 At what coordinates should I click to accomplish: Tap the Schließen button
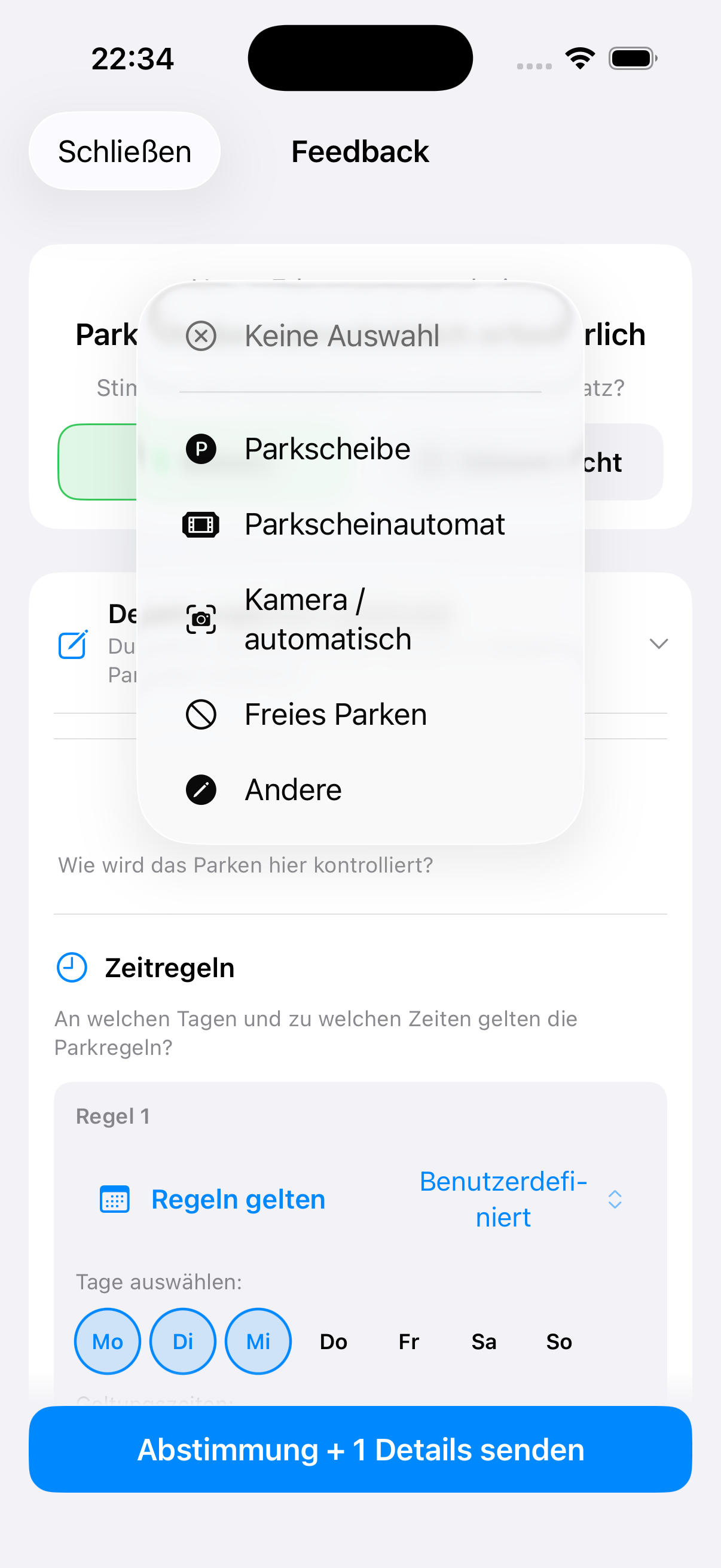(124, 151)
